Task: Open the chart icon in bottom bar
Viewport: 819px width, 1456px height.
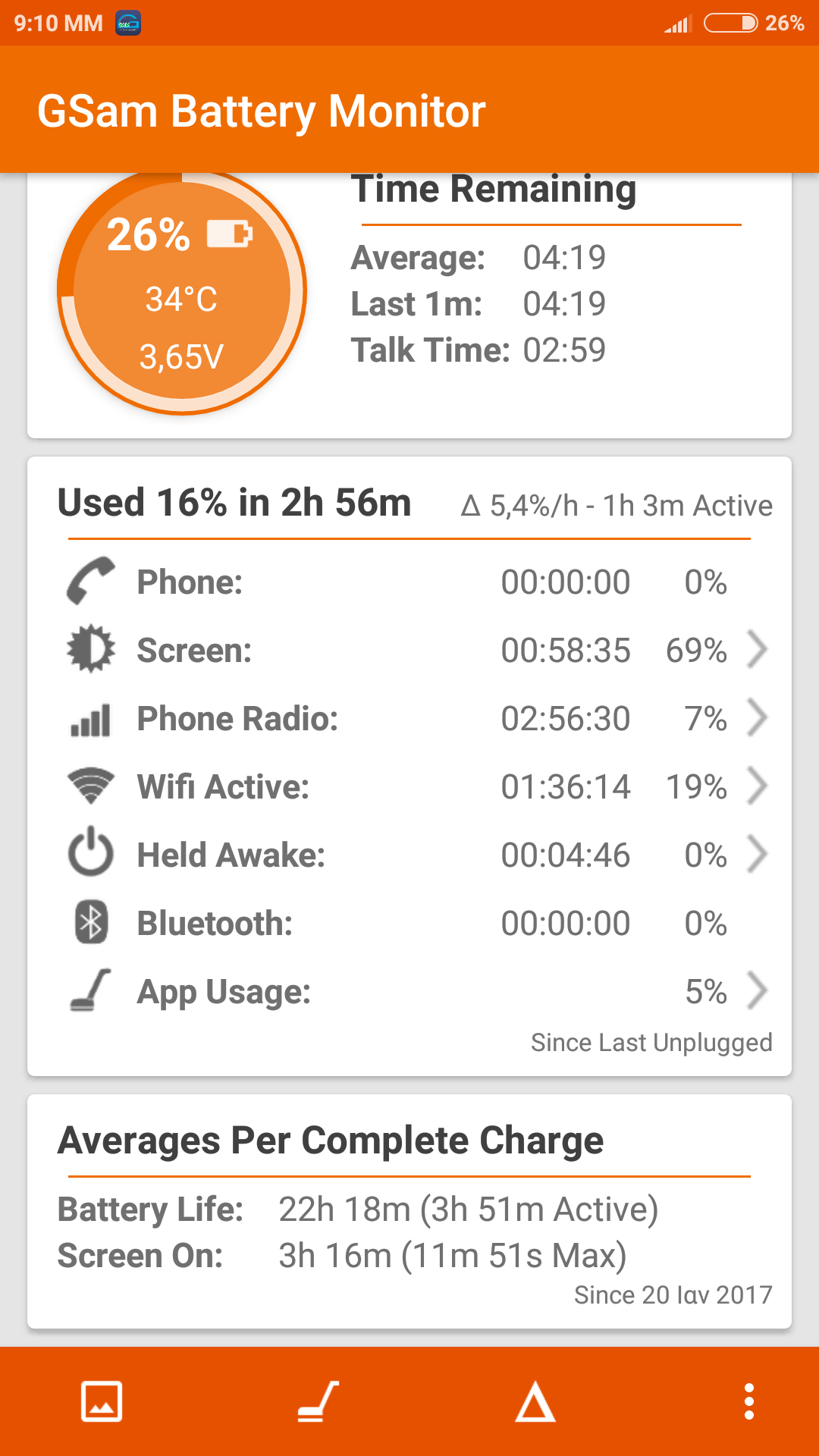Action: click(102, 1401)
